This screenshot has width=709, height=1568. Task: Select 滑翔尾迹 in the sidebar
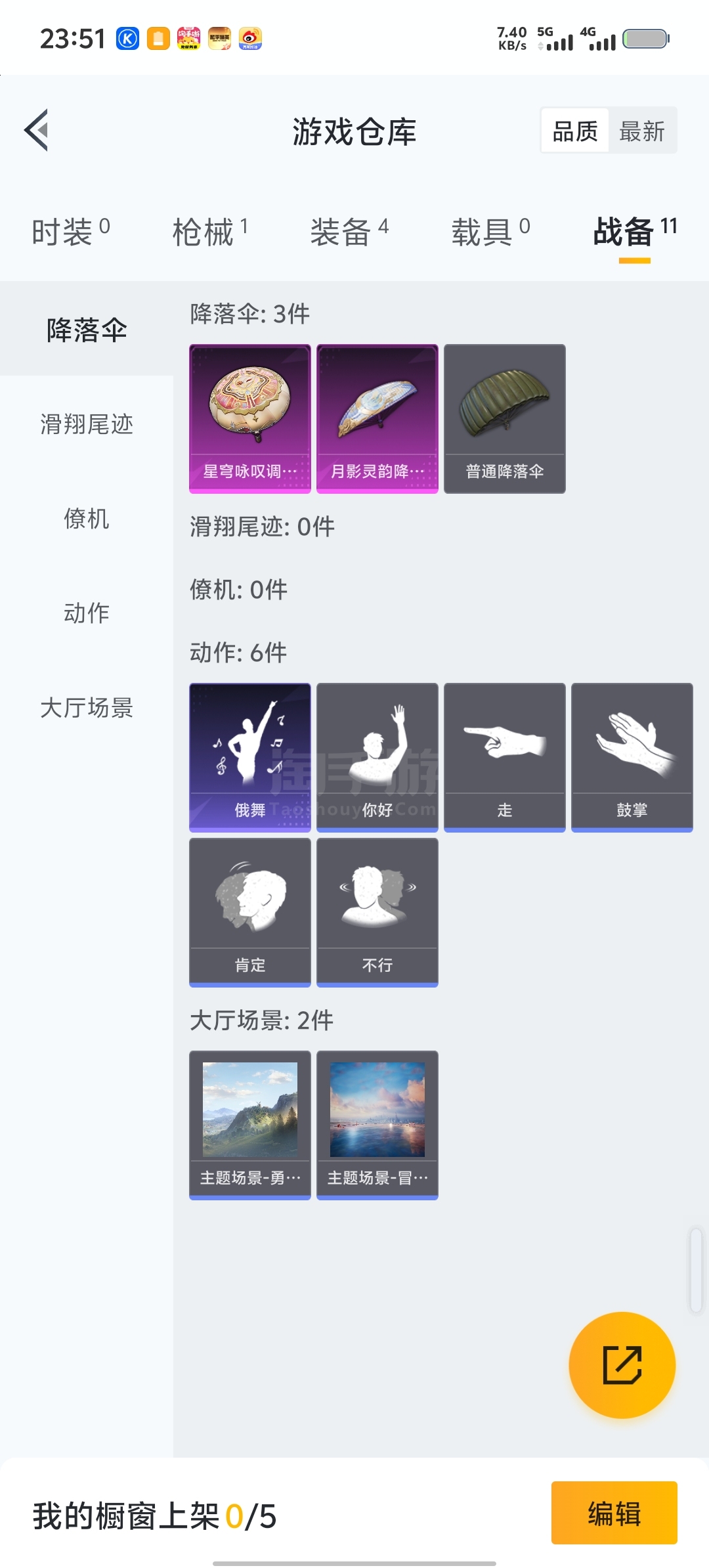click(87, 424)
